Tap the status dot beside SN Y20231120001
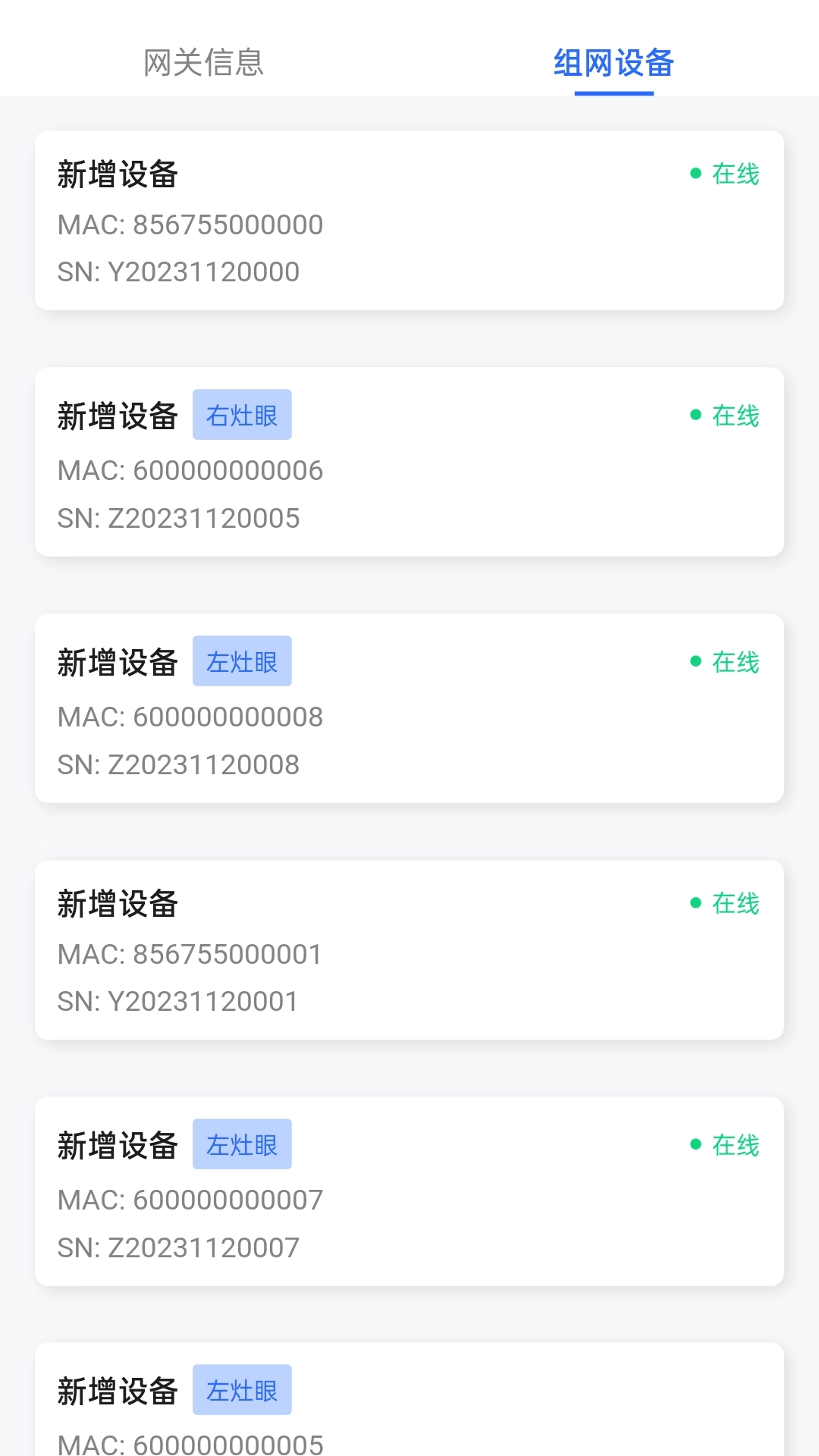This screenshot has width=819, height=1456. [x=695, y=902]
